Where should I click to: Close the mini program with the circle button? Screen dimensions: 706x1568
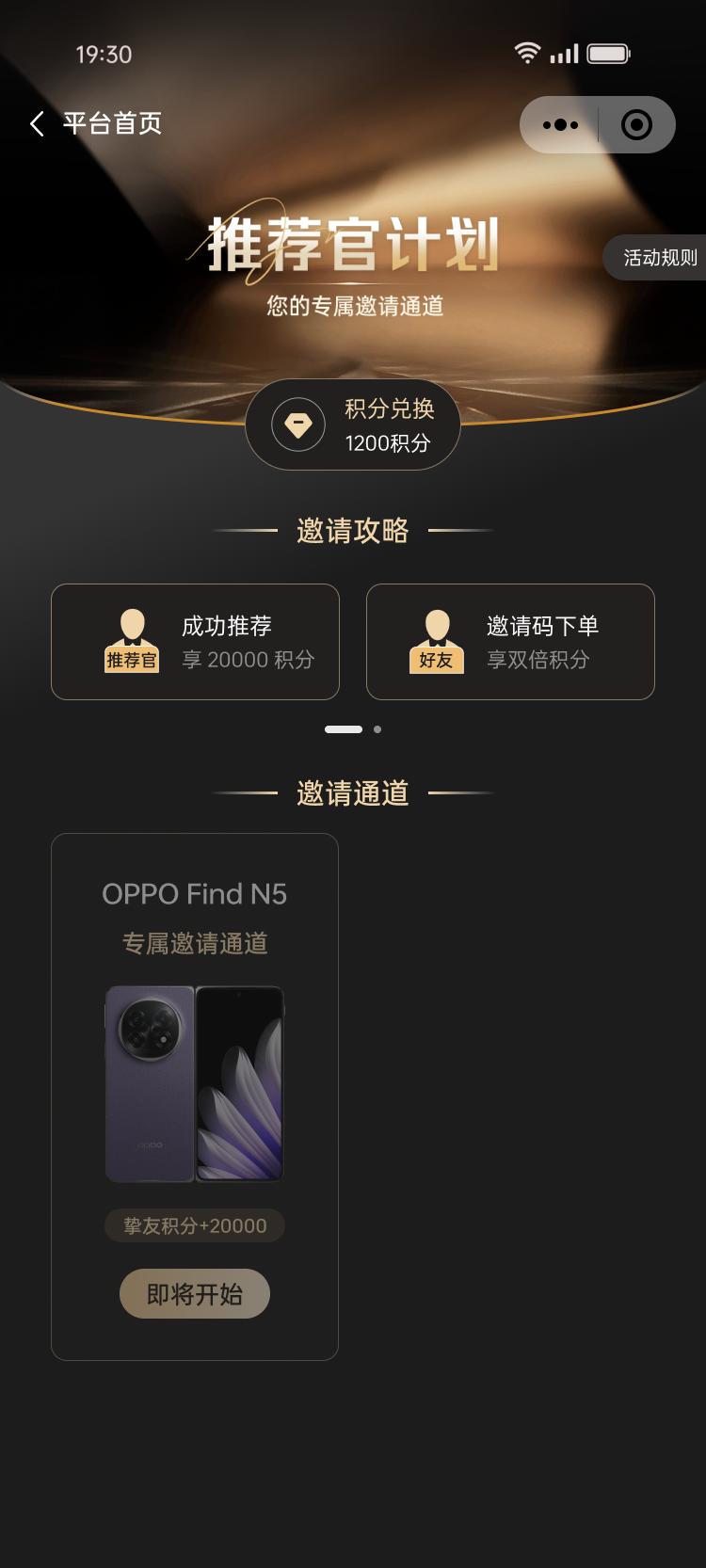(x=636, y=125)
